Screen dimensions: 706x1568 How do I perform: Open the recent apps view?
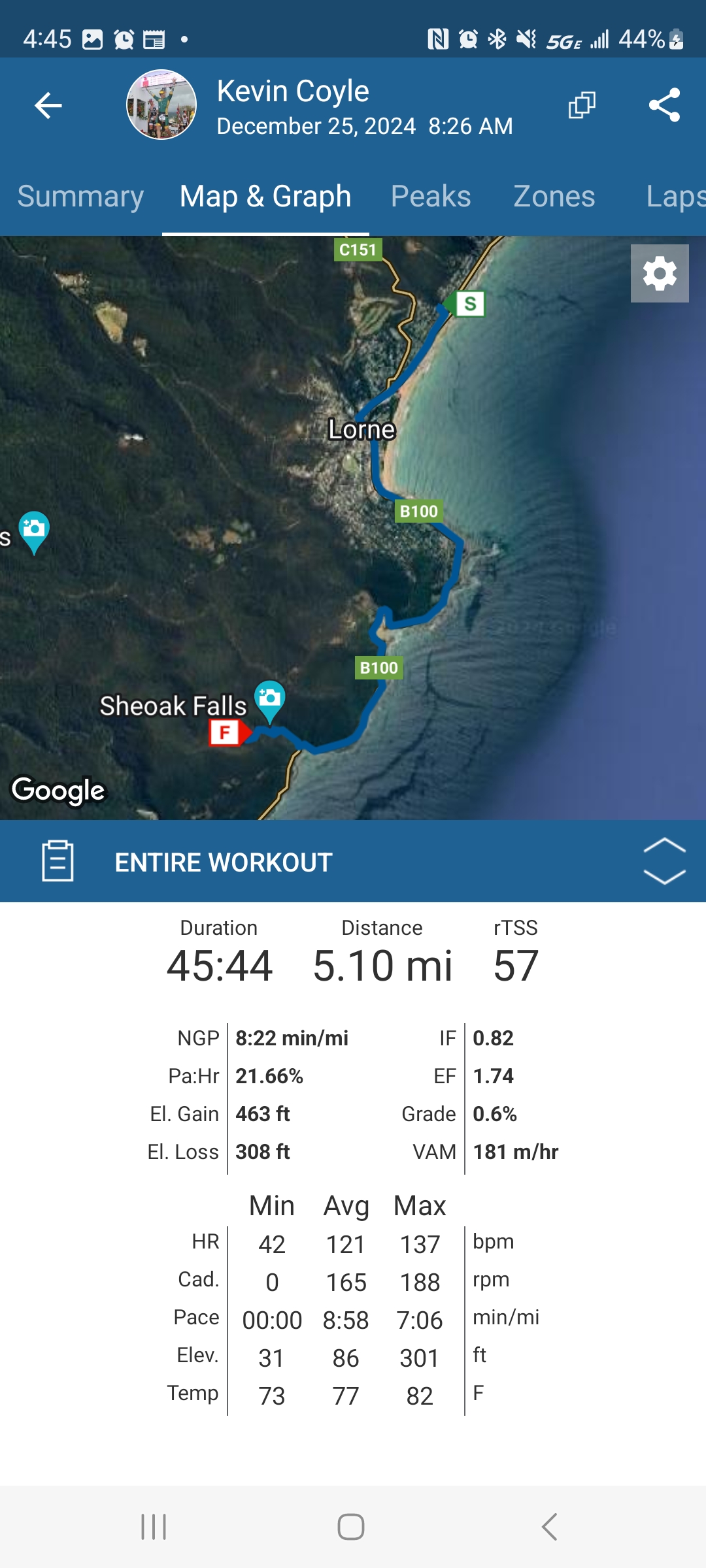click(154, 1527)
